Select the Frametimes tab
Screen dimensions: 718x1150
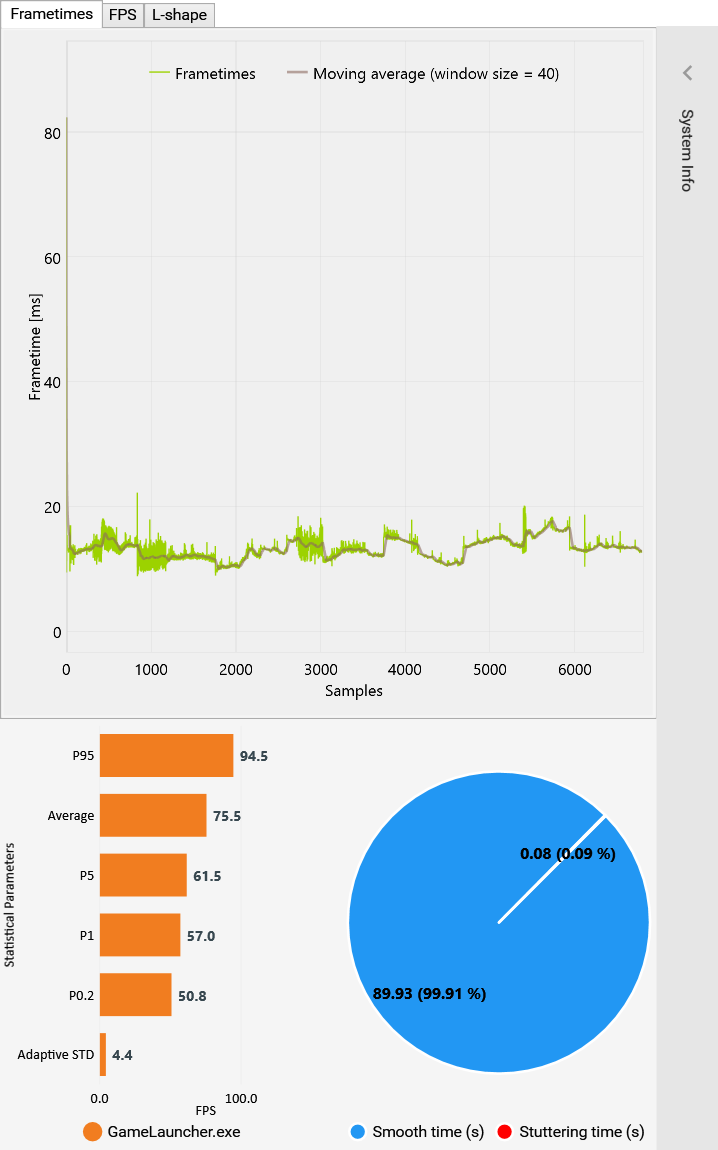tap(51, 14)
